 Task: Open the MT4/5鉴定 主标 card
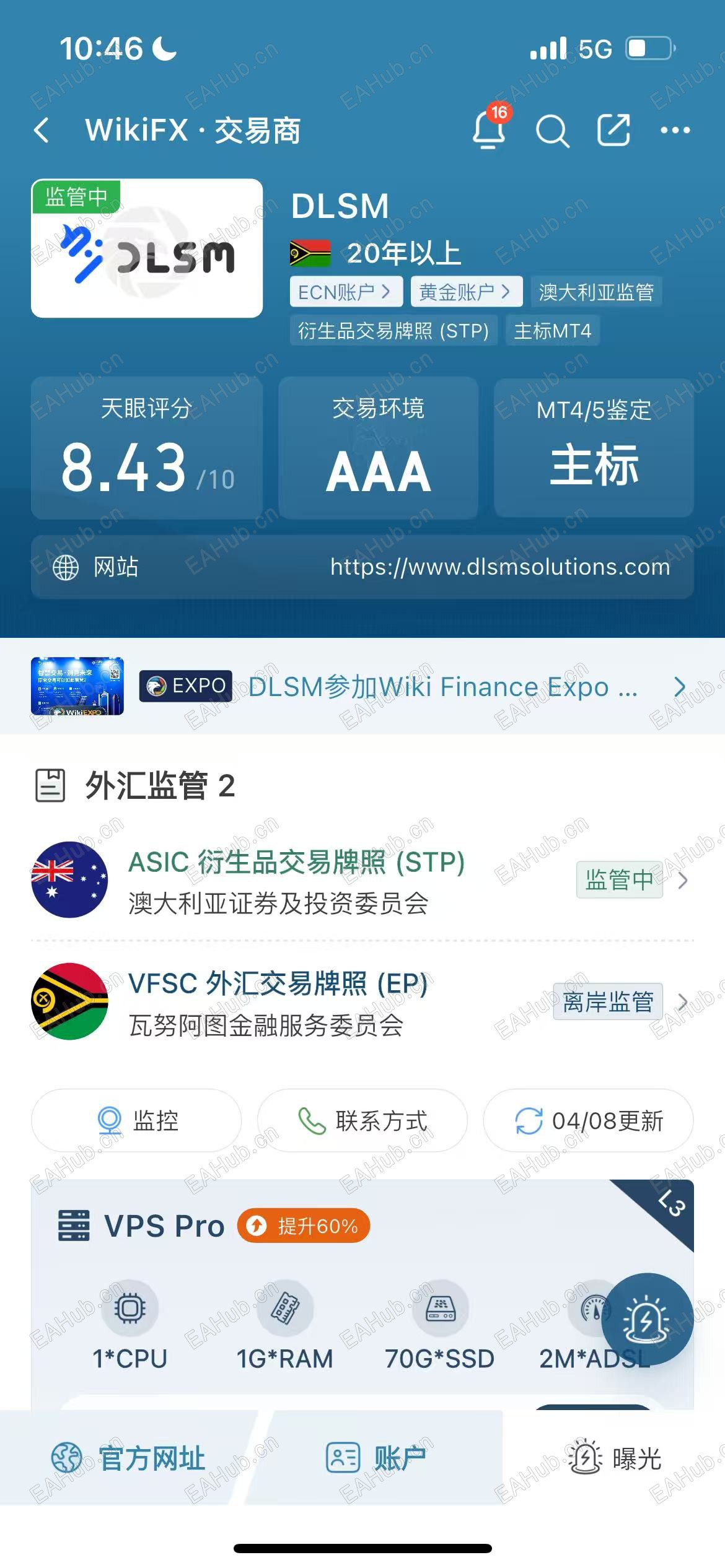pyautogui.click(x=593, y=448)
